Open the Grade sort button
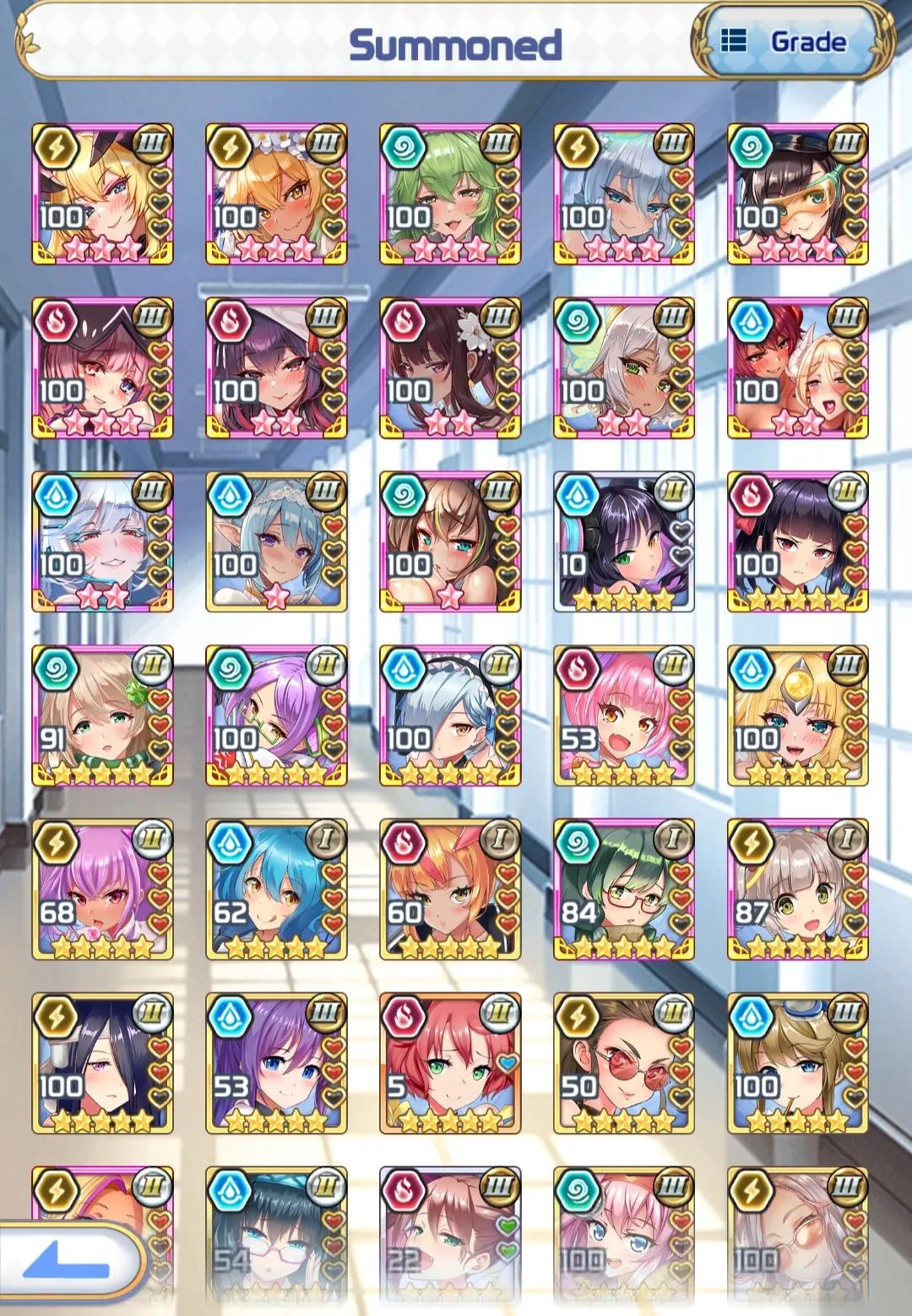912x1316 pixels. 792,41
